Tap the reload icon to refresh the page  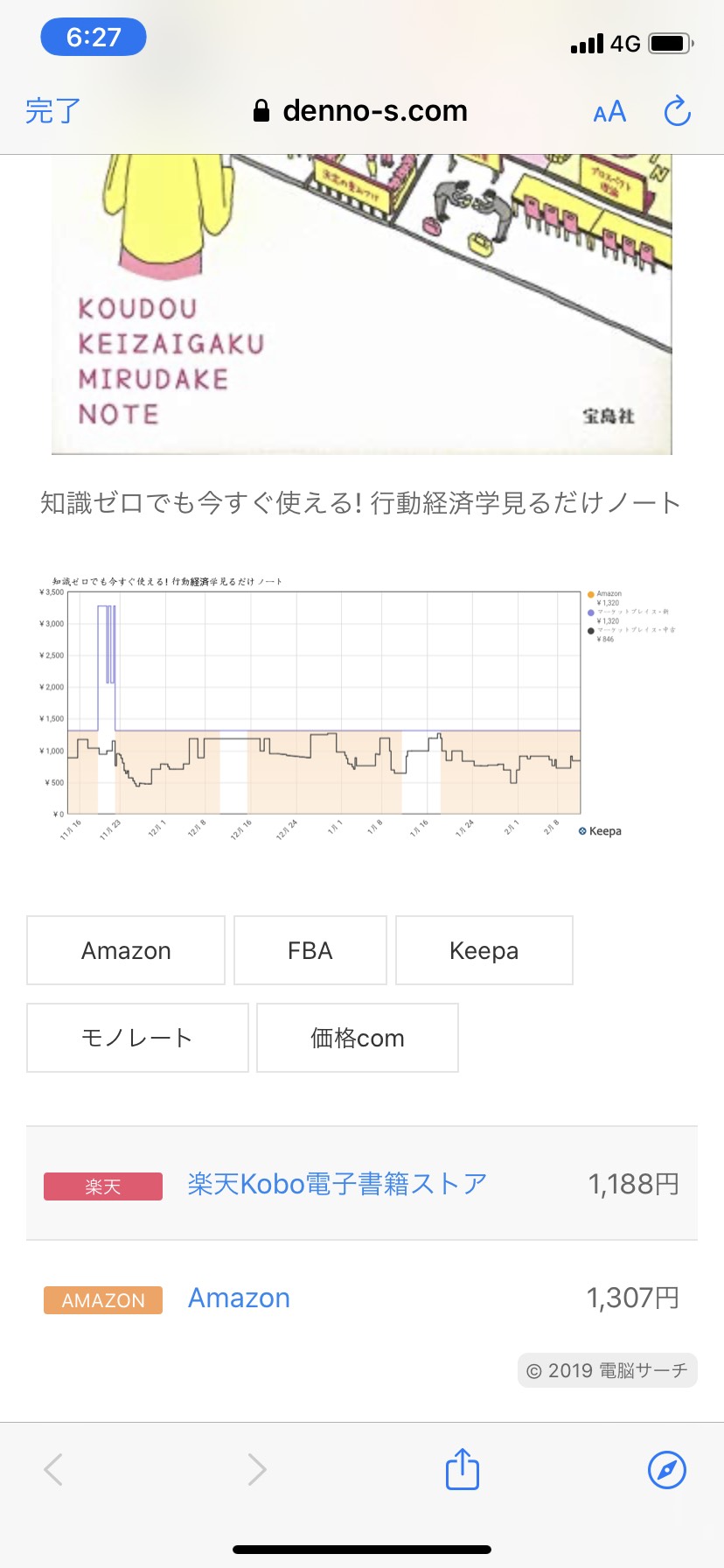click(x=678, y=110)
